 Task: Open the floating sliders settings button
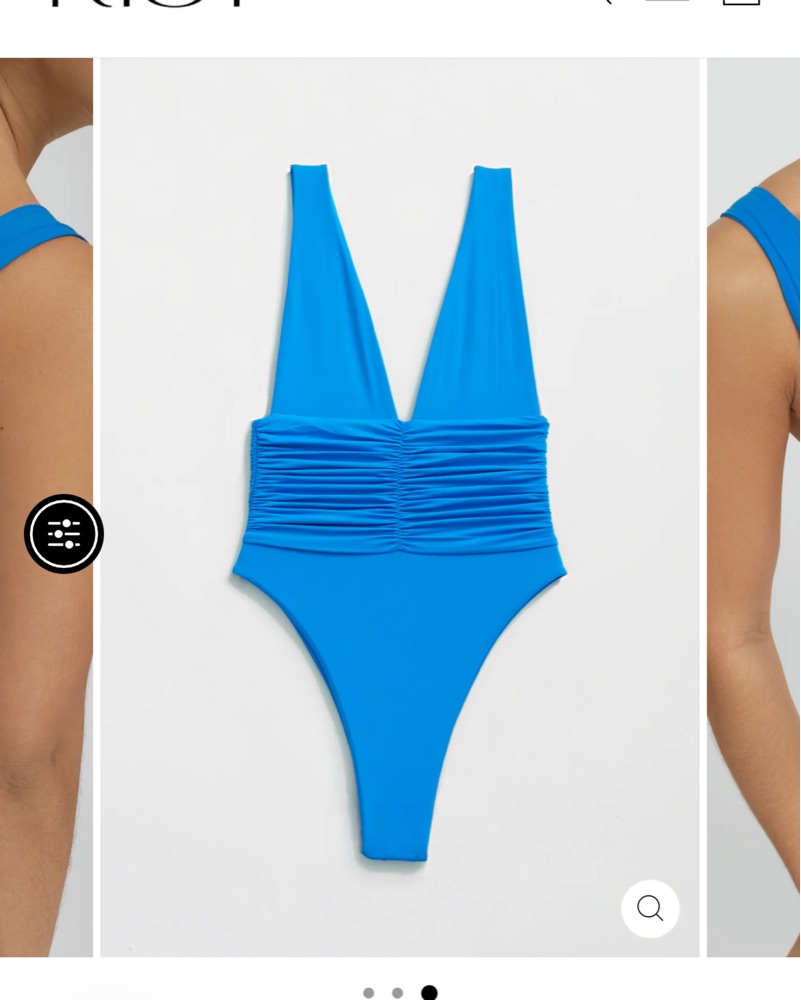(64, 534)
